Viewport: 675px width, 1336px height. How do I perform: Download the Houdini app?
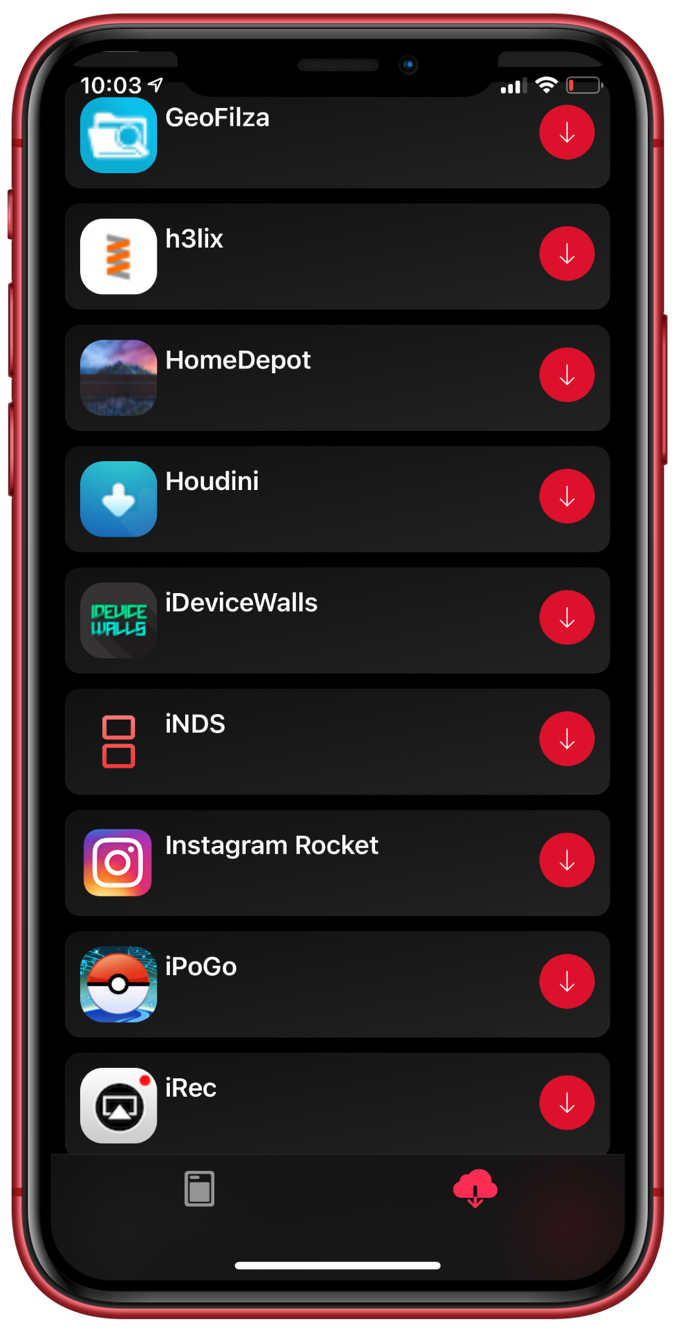click(567, 496)
